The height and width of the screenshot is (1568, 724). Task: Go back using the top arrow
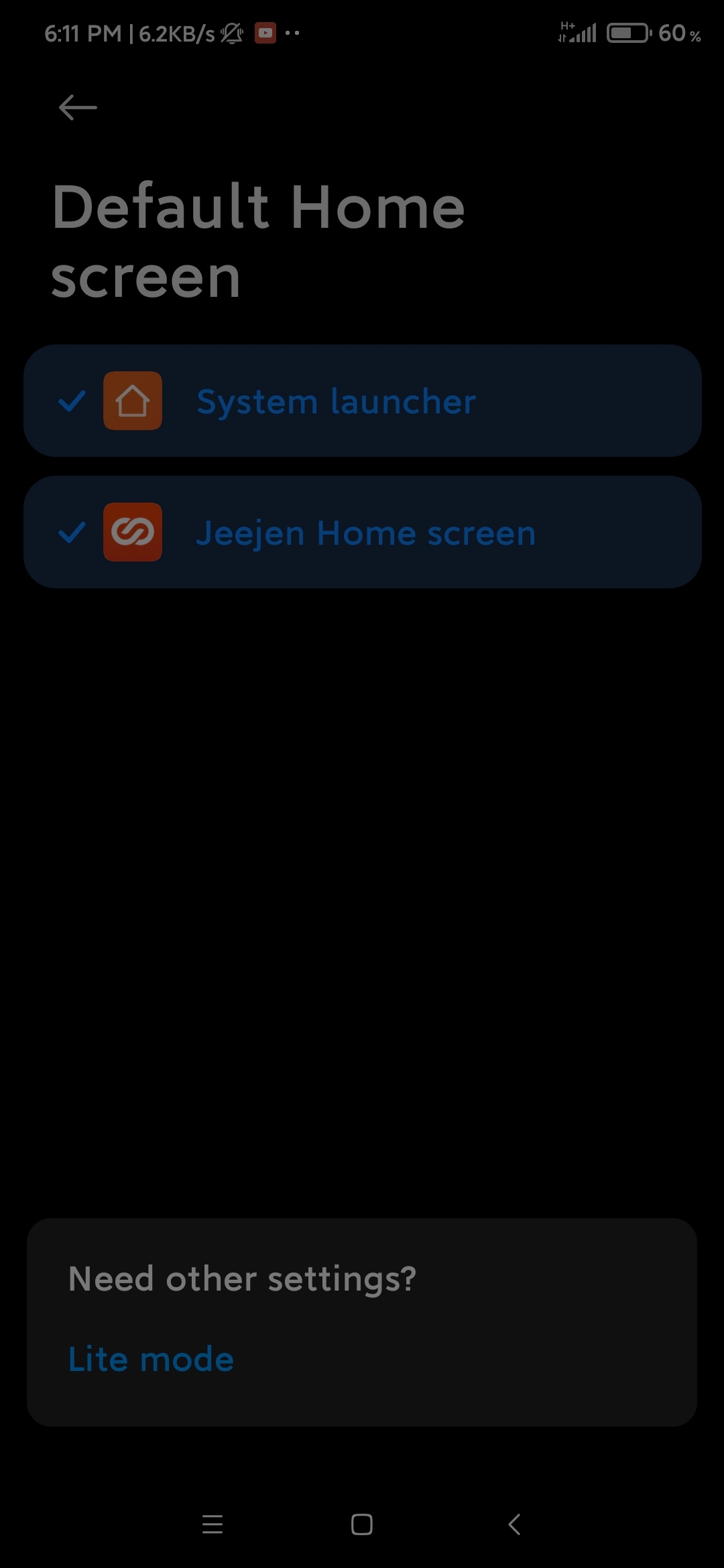click(78, 107)
